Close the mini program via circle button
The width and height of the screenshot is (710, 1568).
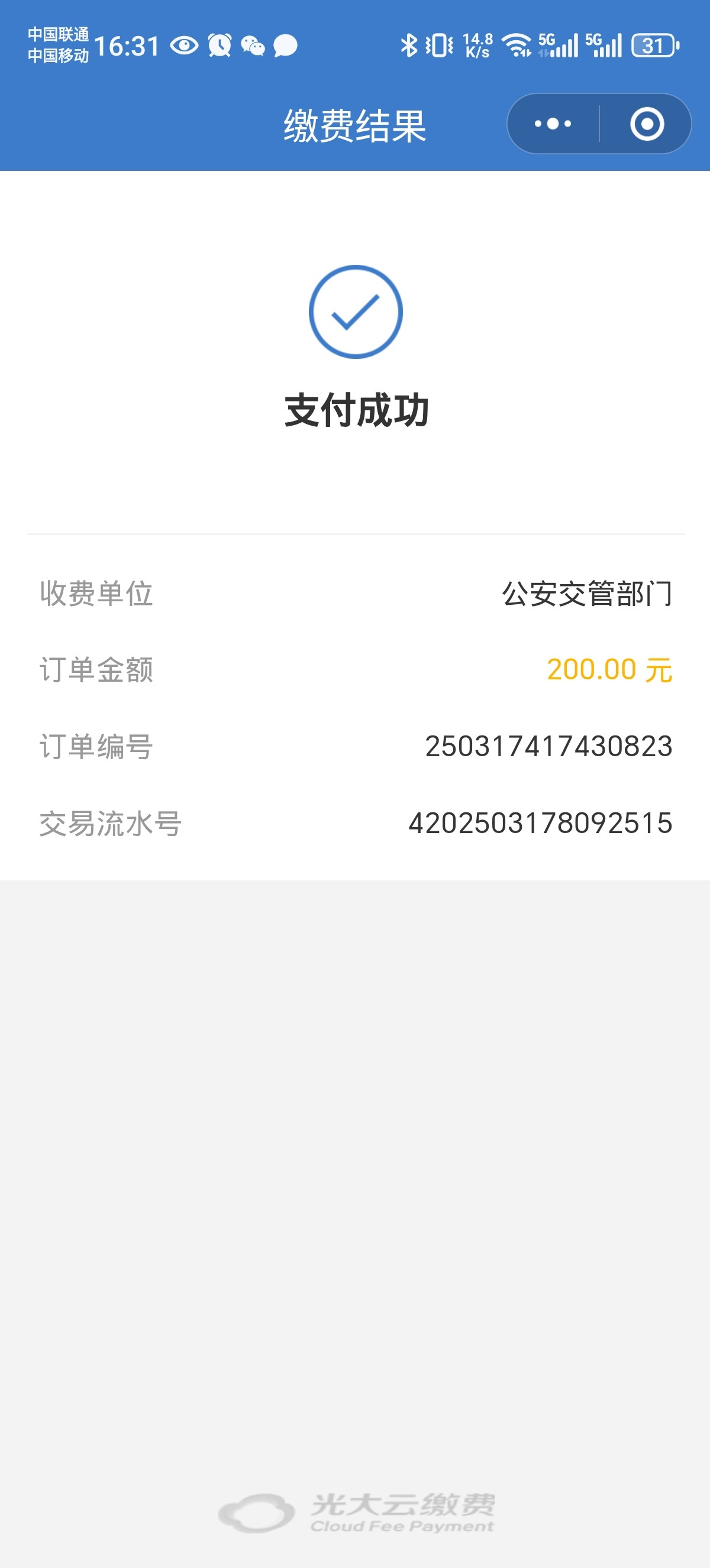click(647, 124)
